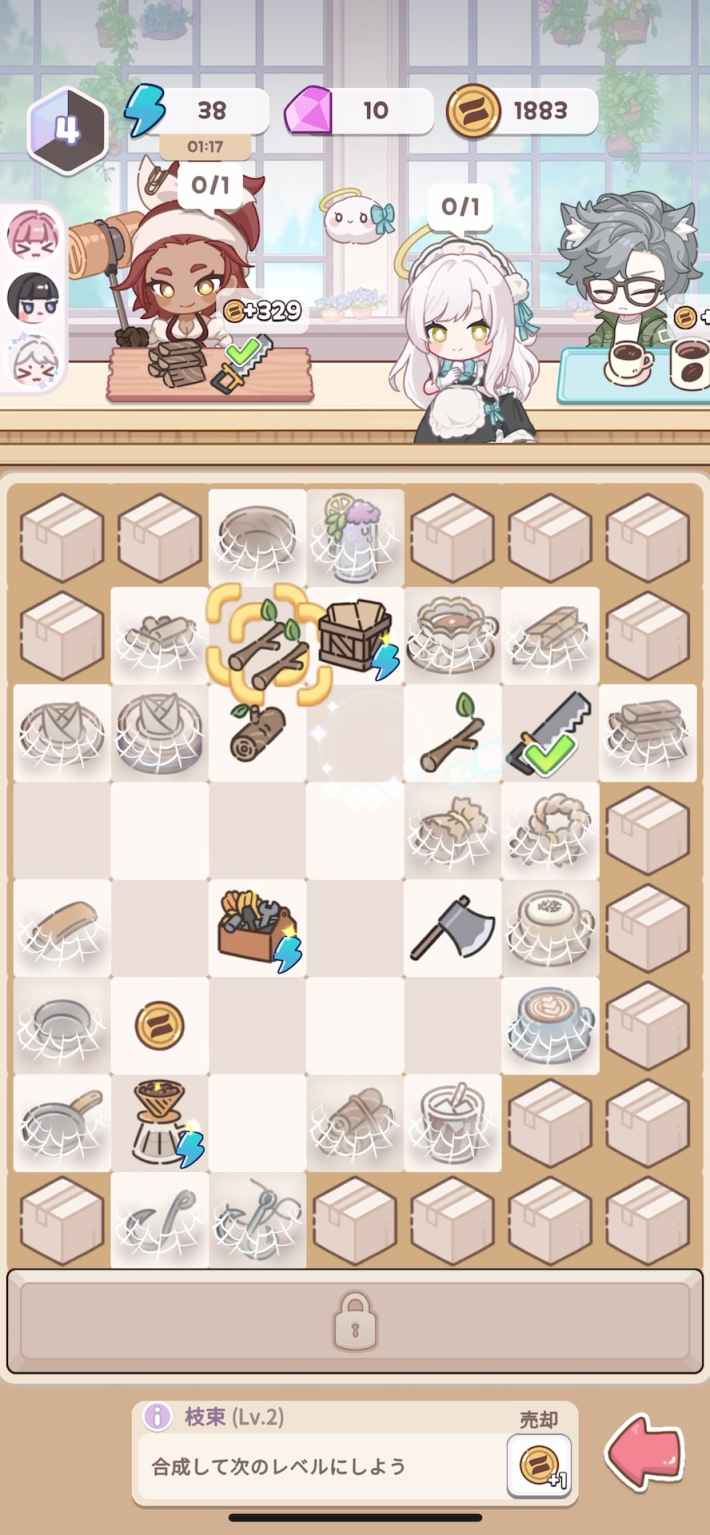
Task: Sell the item with the 売却 button
Action: pyautogui.click(x=539, y=1464)
